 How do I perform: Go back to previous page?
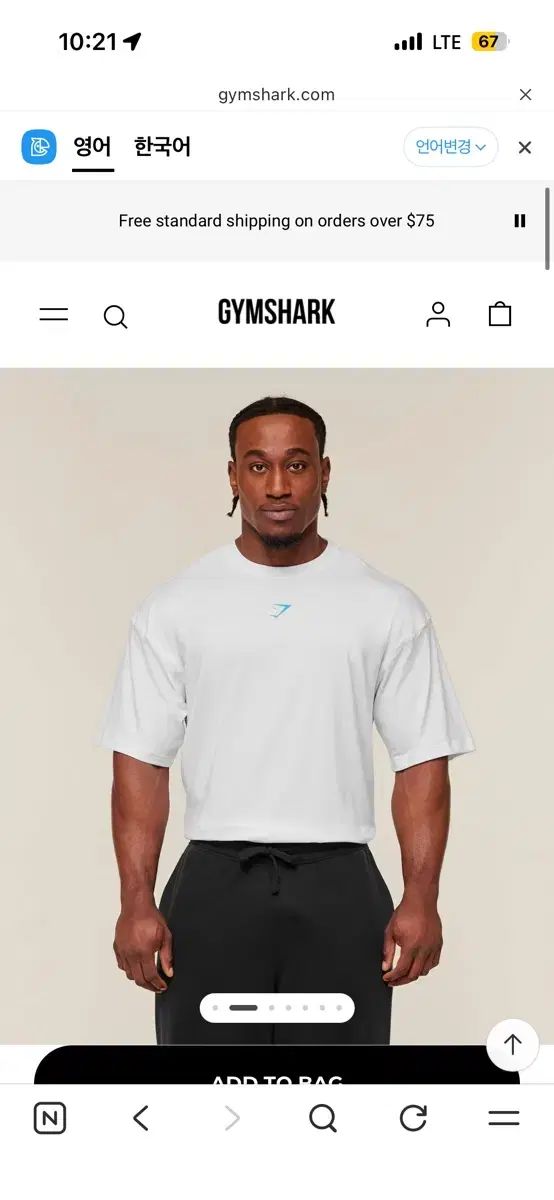(x=141, y=1118)
